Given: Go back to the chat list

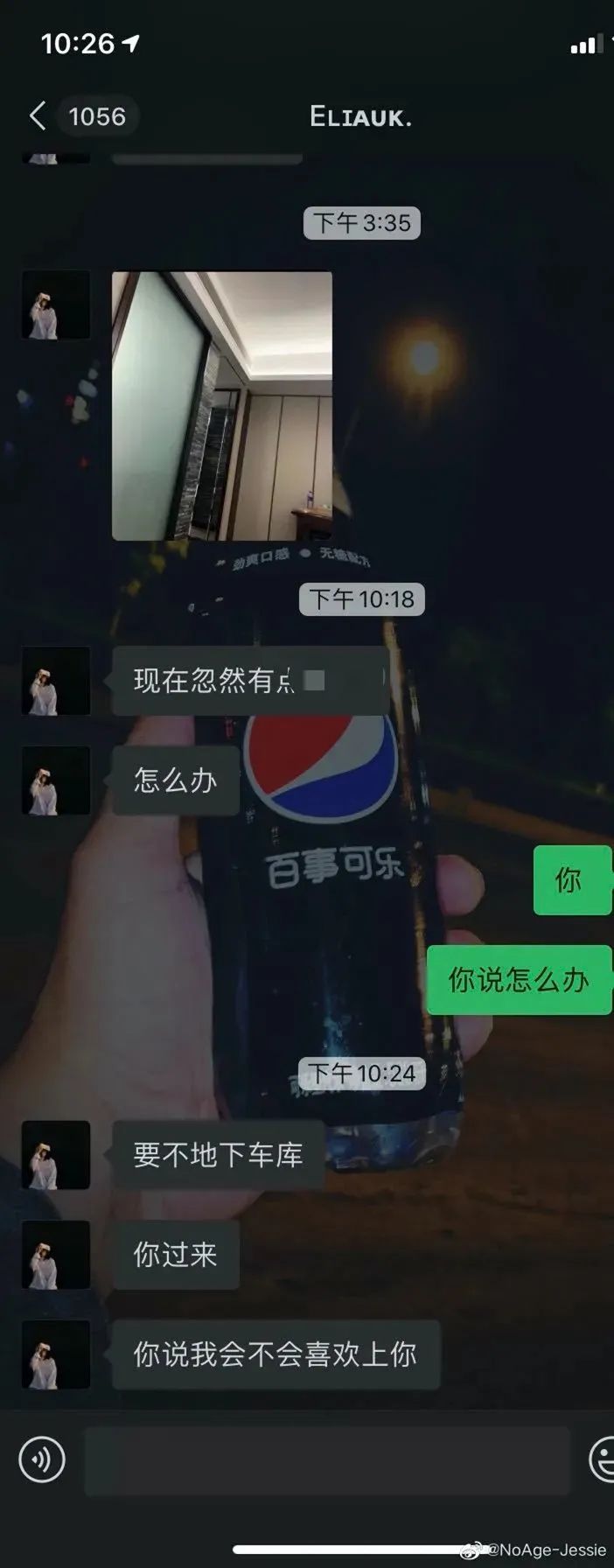Looking at the screenshot, I should click(x=38, y=115).
